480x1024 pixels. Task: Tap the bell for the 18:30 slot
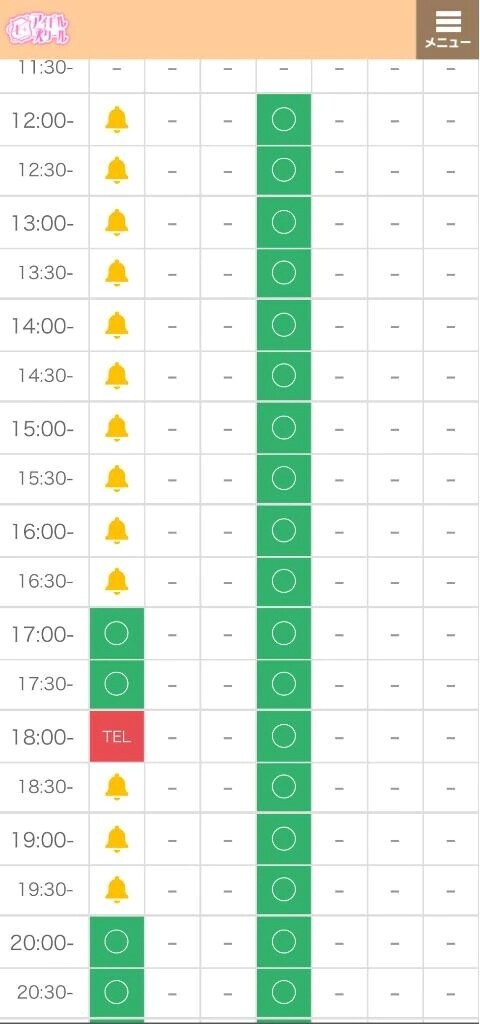(x=117, y=787)
